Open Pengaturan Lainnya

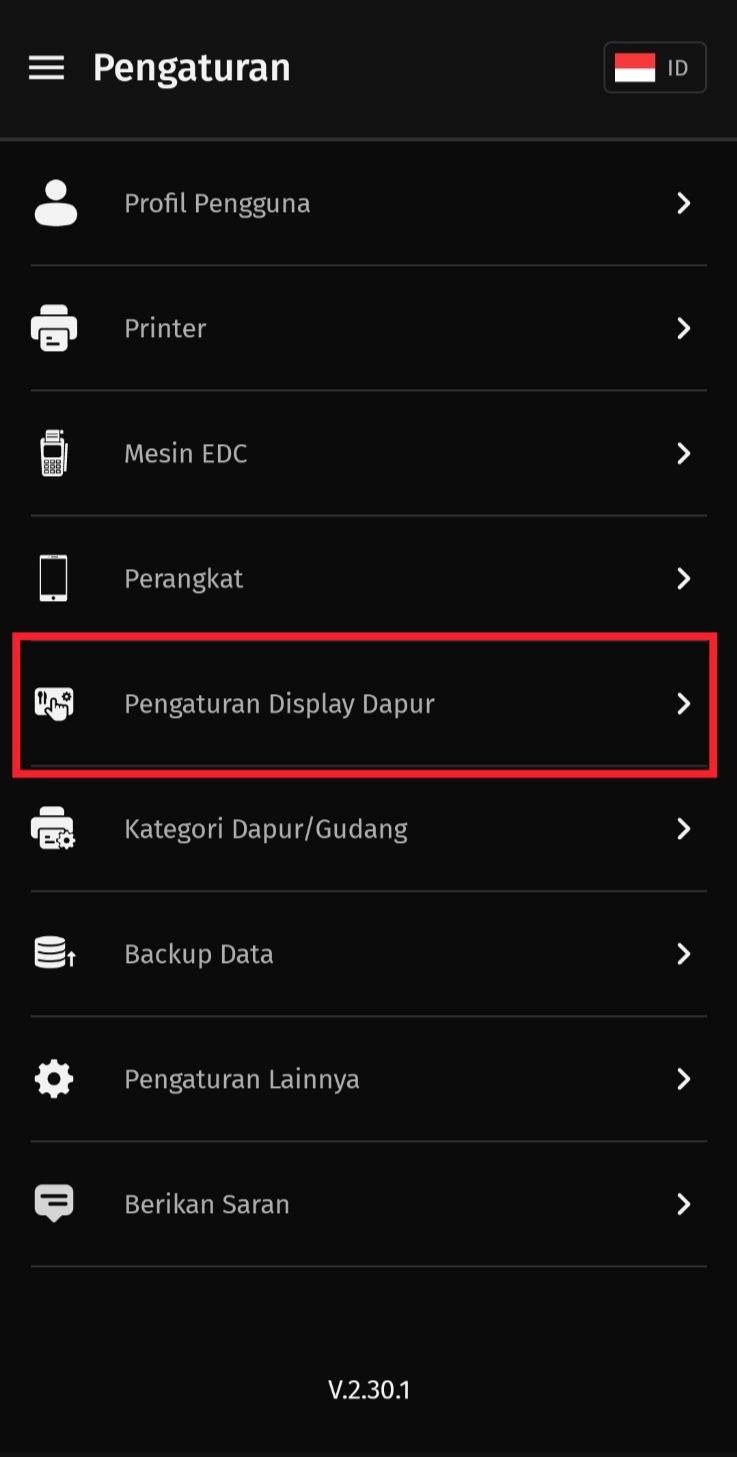tap(368, 1079)
